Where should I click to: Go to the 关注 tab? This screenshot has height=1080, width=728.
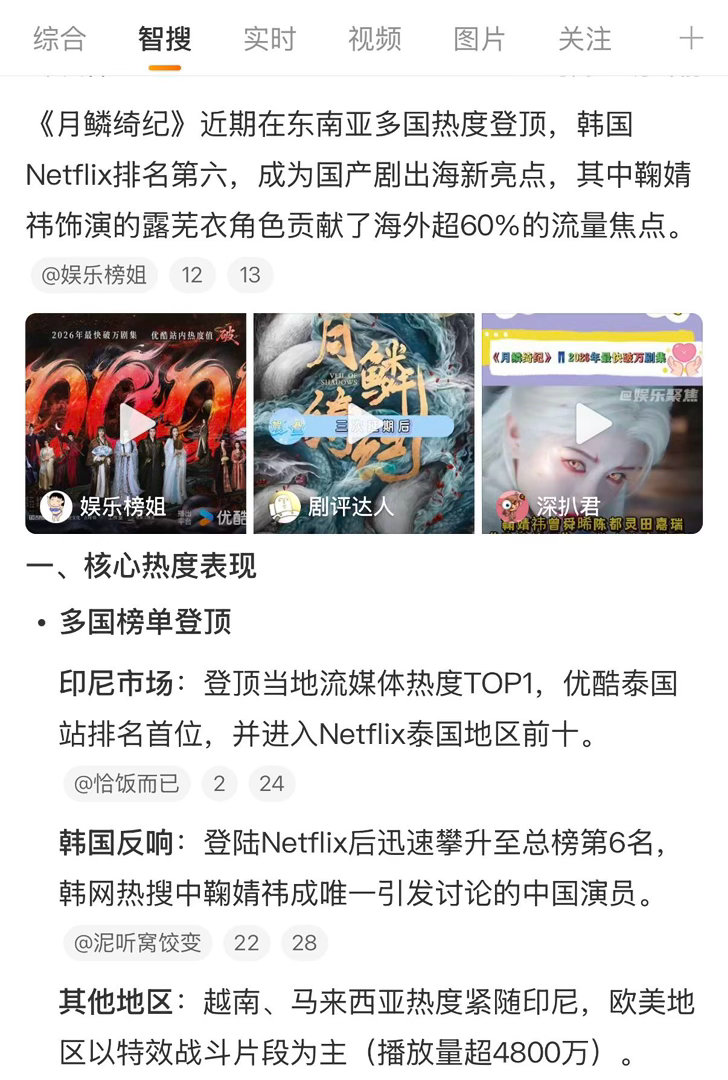(585, 39)
